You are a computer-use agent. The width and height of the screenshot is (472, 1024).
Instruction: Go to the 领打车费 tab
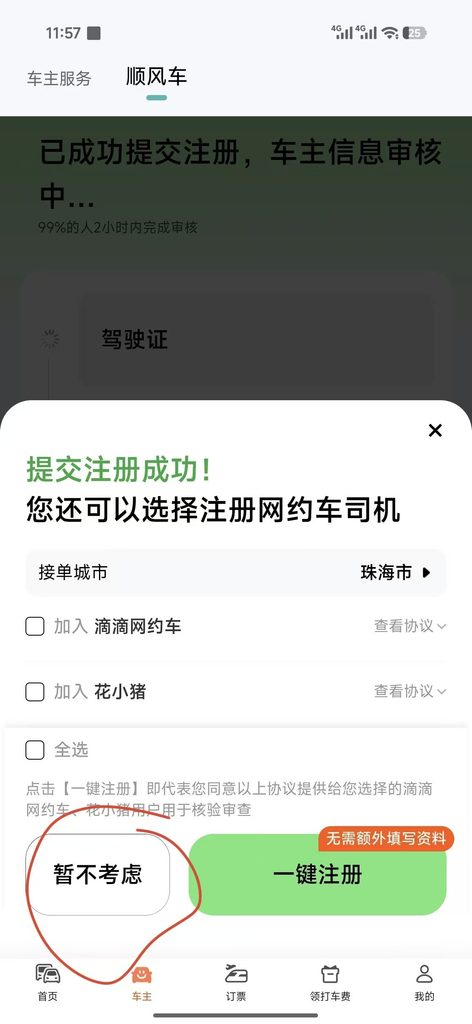point(330,983)
